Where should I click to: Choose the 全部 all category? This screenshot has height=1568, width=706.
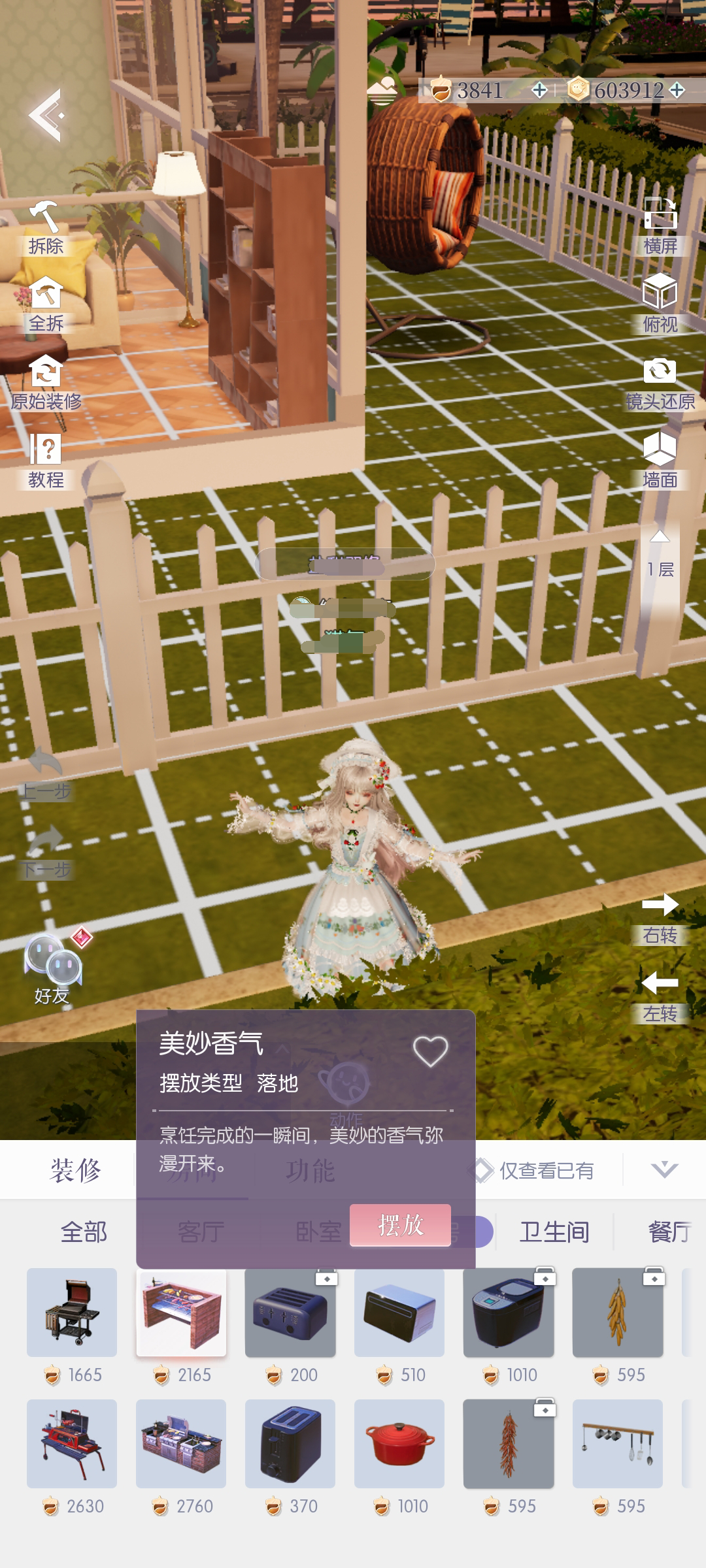click(x=84, y=1232)
